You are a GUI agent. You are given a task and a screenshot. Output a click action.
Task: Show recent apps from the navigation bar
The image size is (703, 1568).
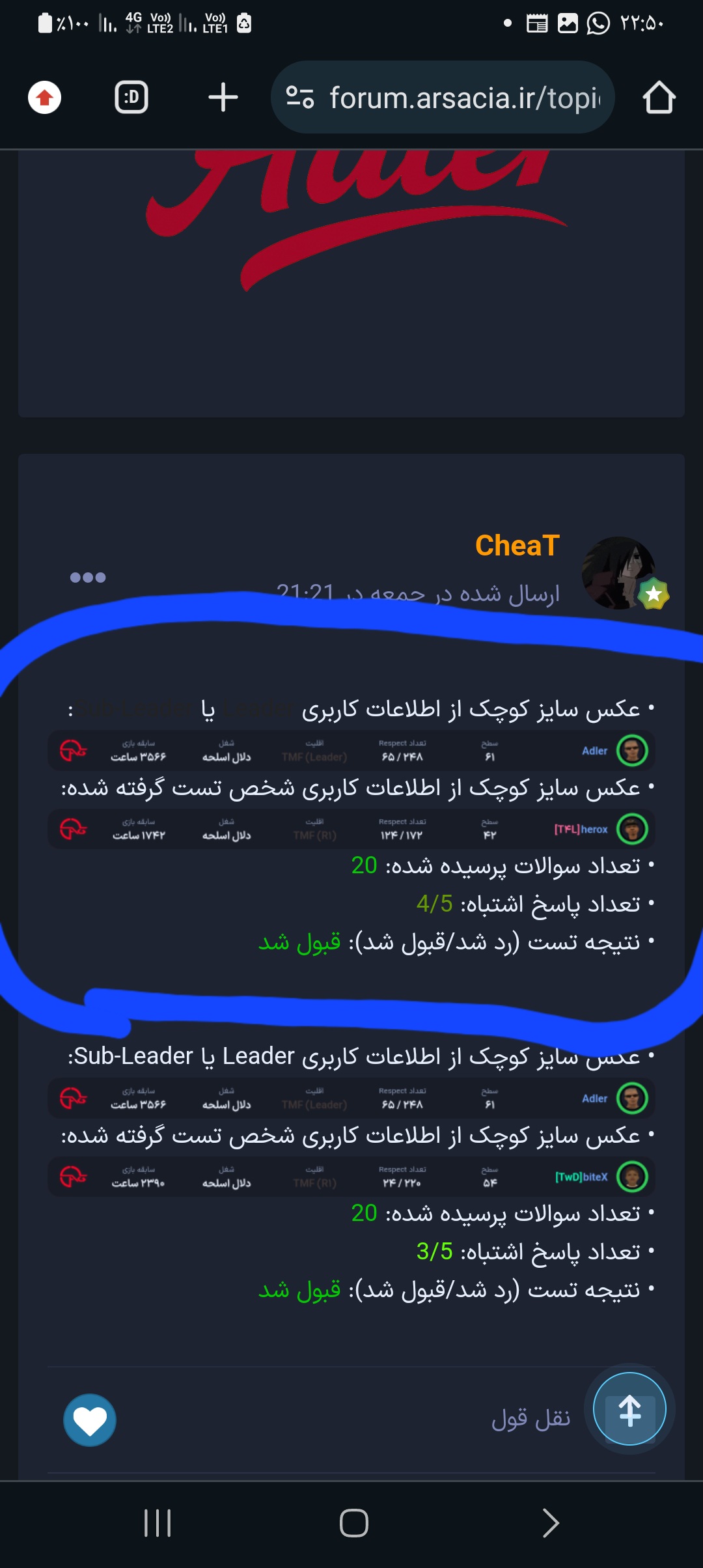click(x=158, y=1523)
